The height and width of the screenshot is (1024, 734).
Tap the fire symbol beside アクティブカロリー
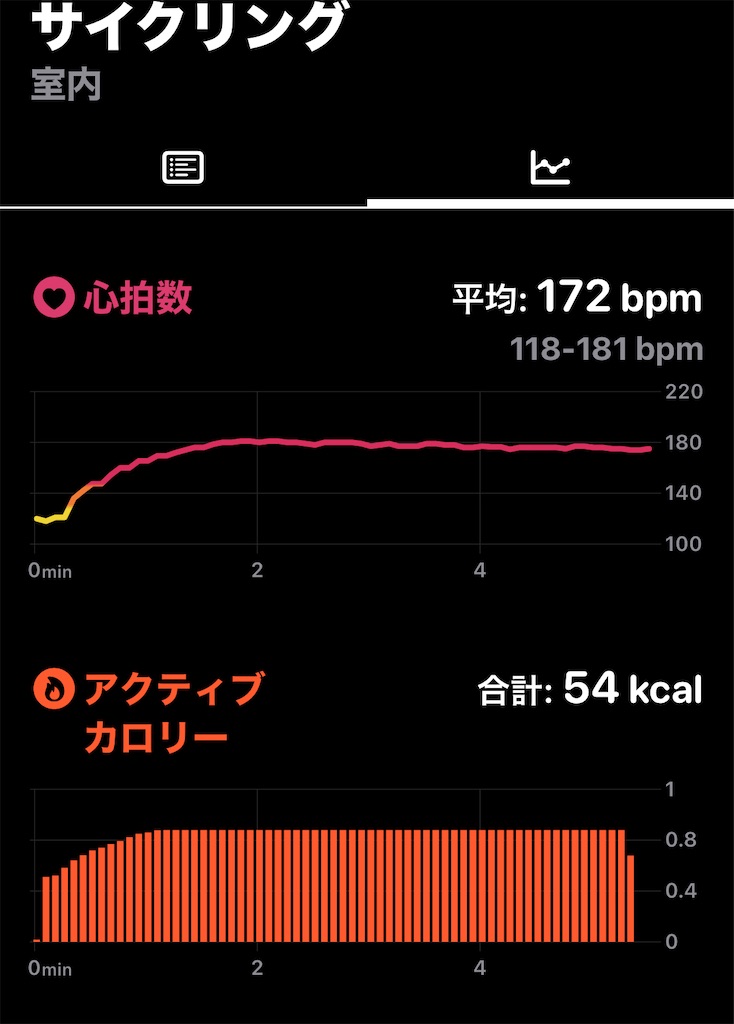tap(52, 690)
